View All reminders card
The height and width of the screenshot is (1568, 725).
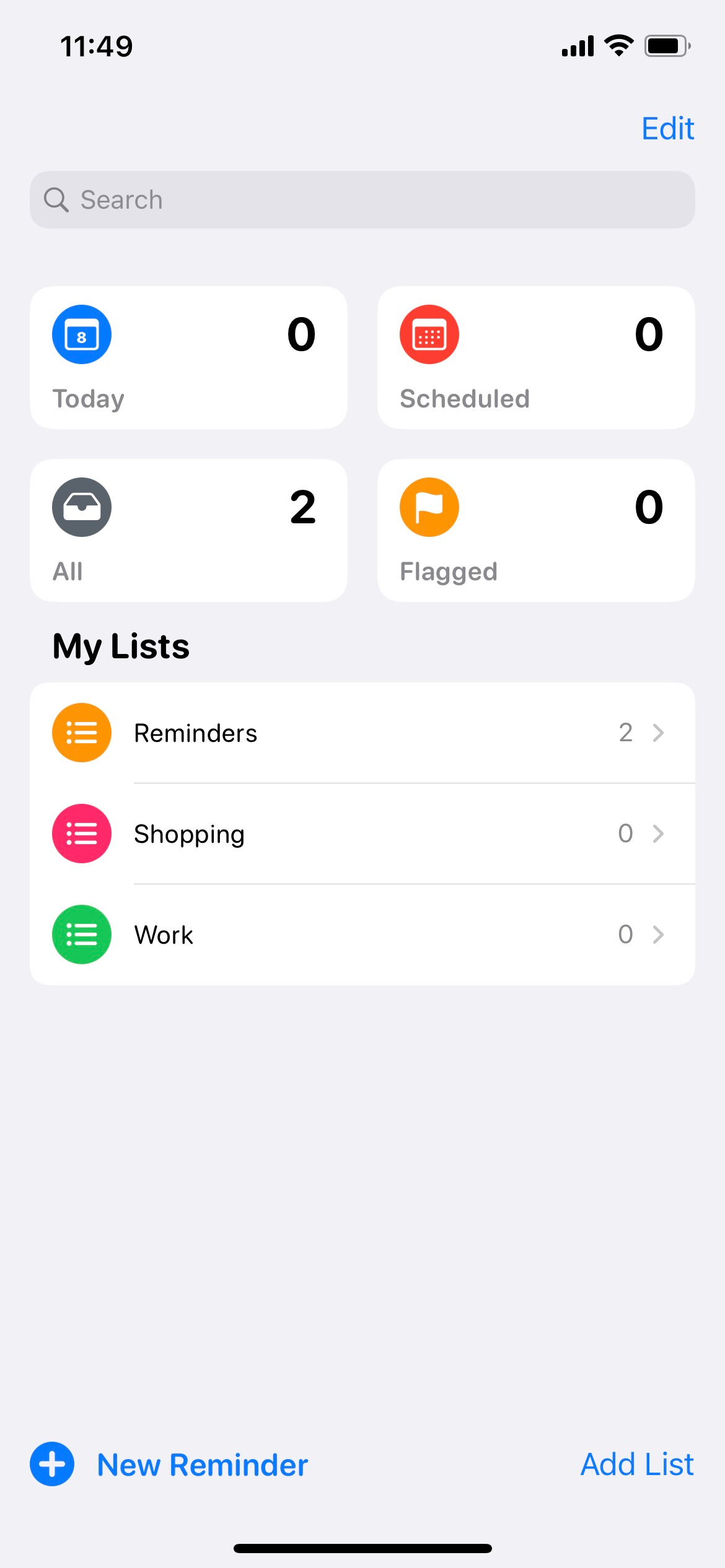188,530
